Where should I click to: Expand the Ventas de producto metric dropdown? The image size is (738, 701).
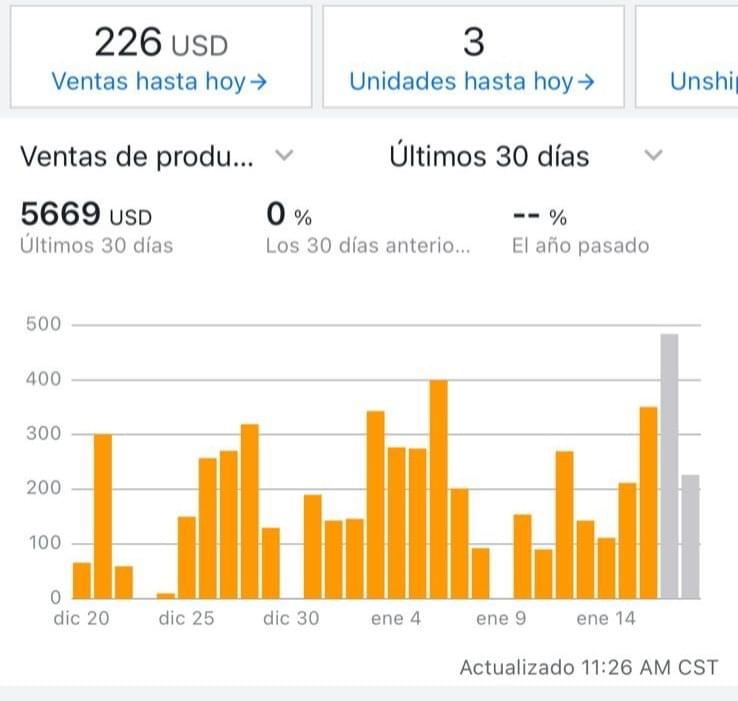click(157, 156)
